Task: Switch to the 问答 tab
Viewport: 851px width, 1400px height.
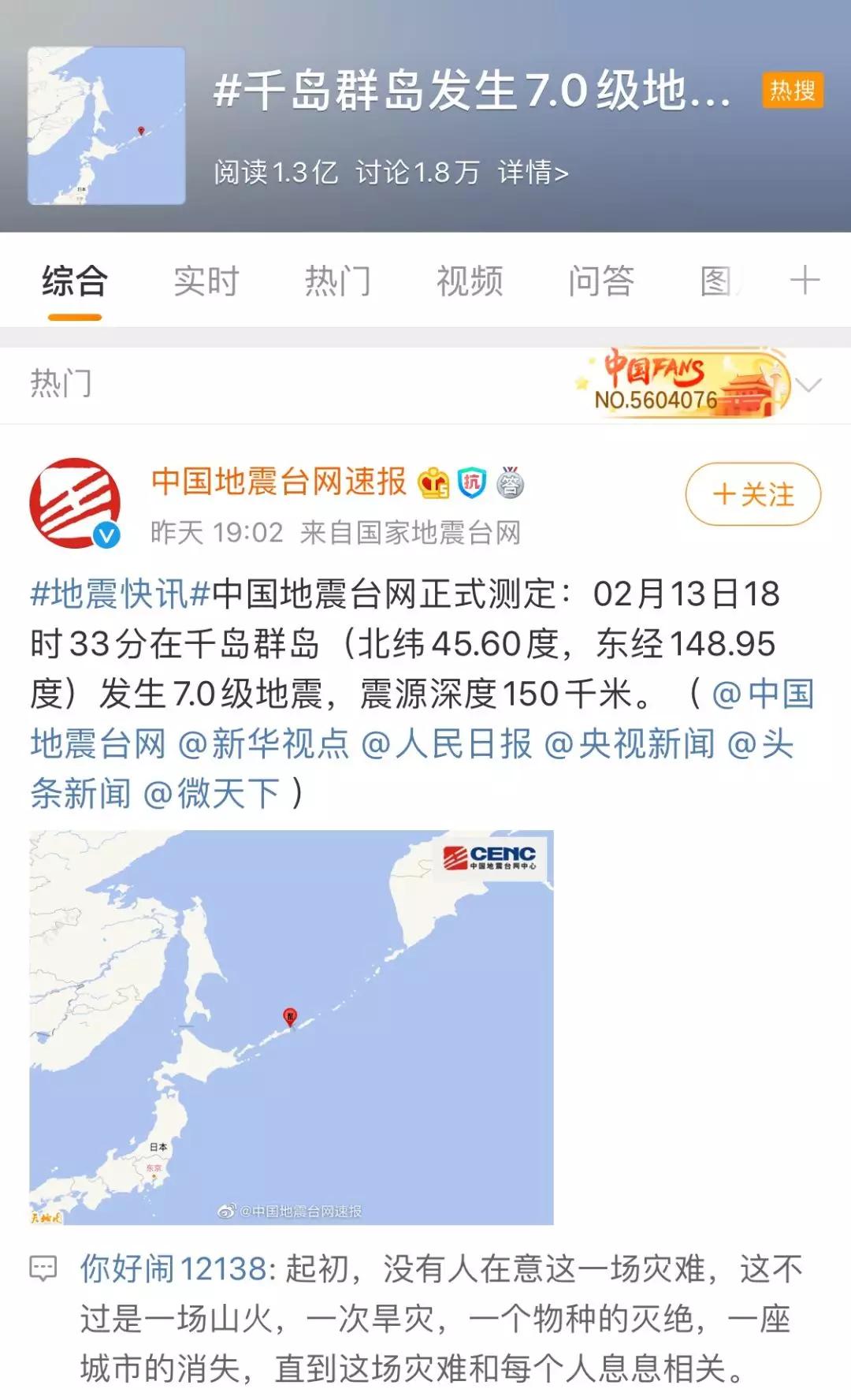Action: (x=601, y=281)
